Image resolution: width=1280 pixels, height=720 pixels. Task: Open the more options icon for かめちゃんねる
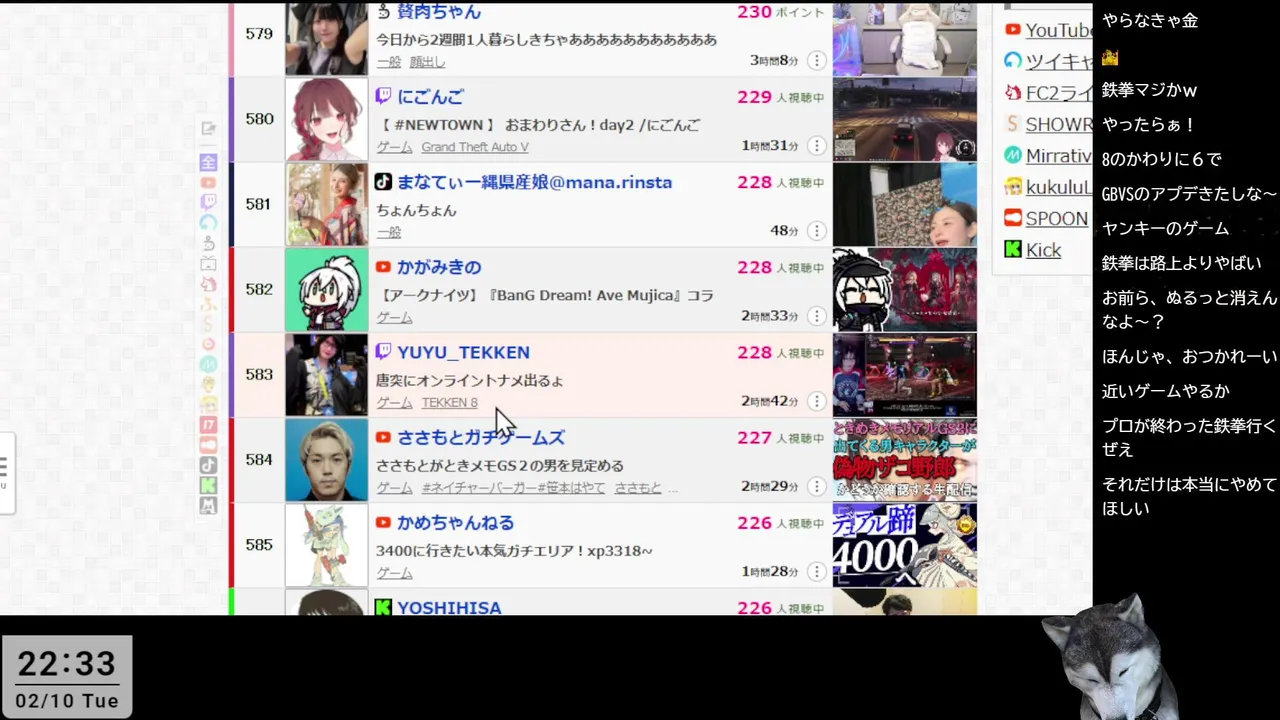tap(816, 571)
